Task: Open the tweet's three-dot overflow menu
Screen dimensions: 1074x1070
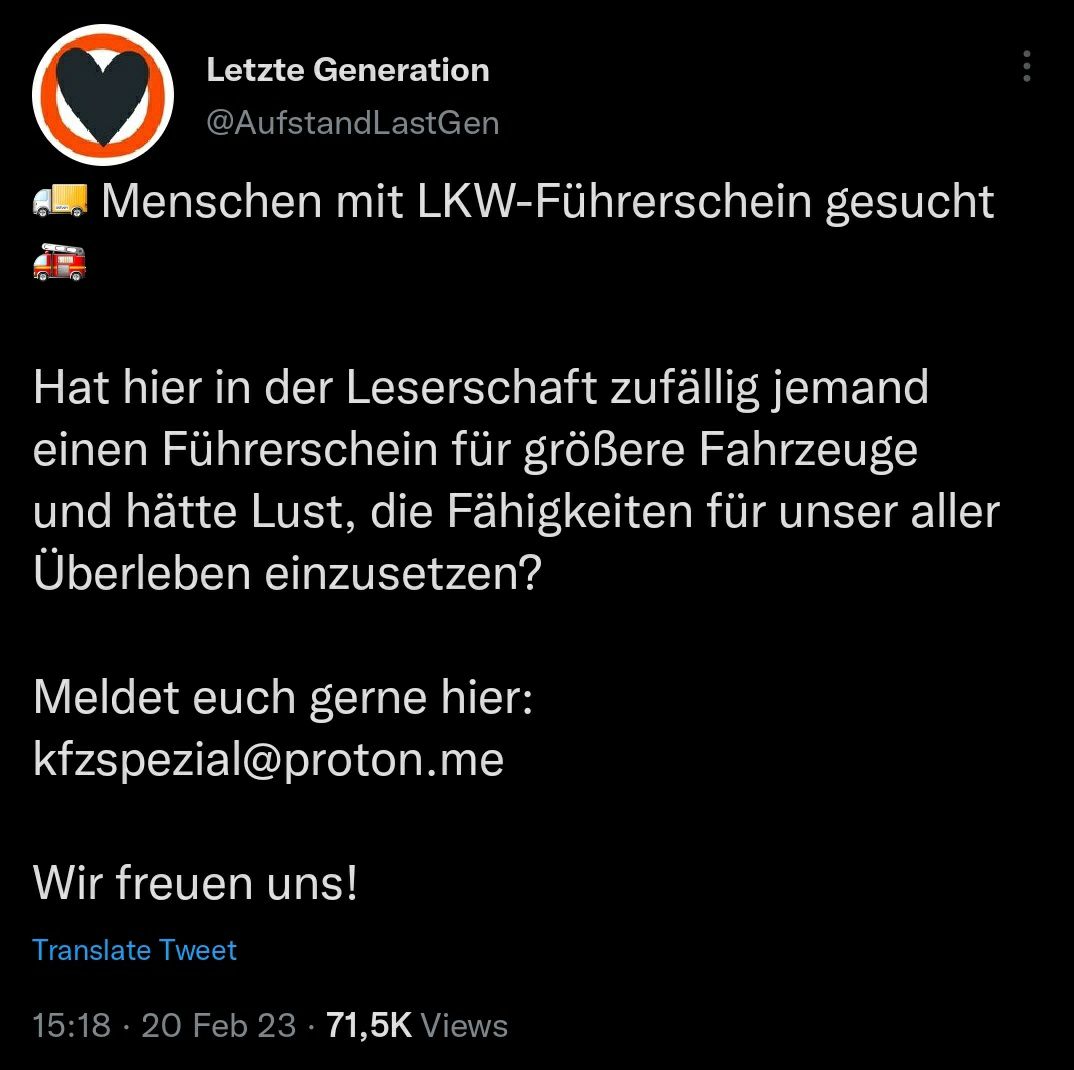Action: coord(1026,67)
